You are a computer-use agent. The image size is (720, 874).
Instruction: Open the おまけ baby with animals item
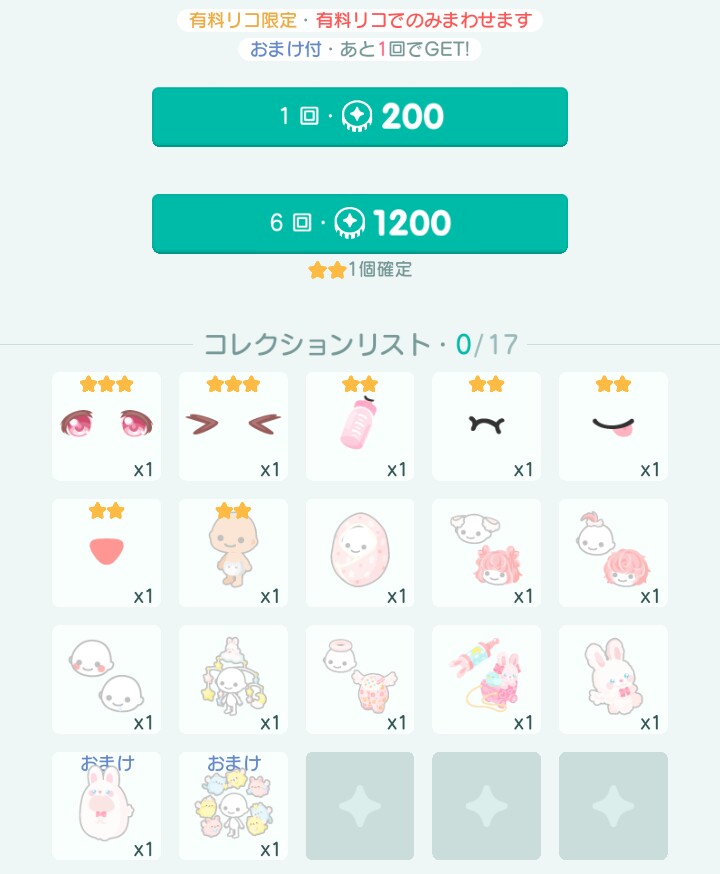point(233,806)
